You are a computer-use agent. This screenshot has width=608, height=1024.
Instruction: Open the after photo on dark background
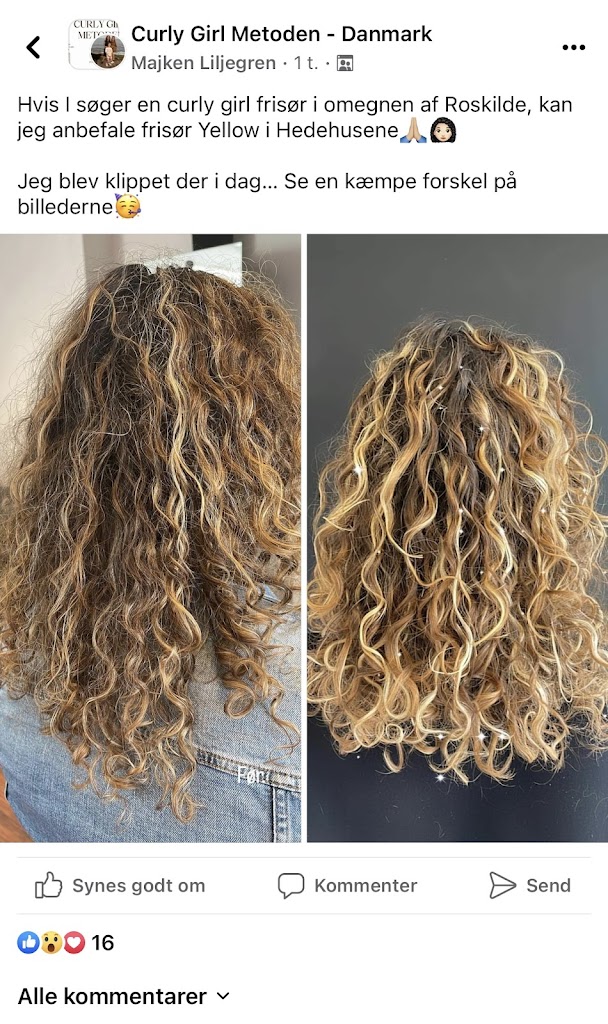click(x=457, y=538)
